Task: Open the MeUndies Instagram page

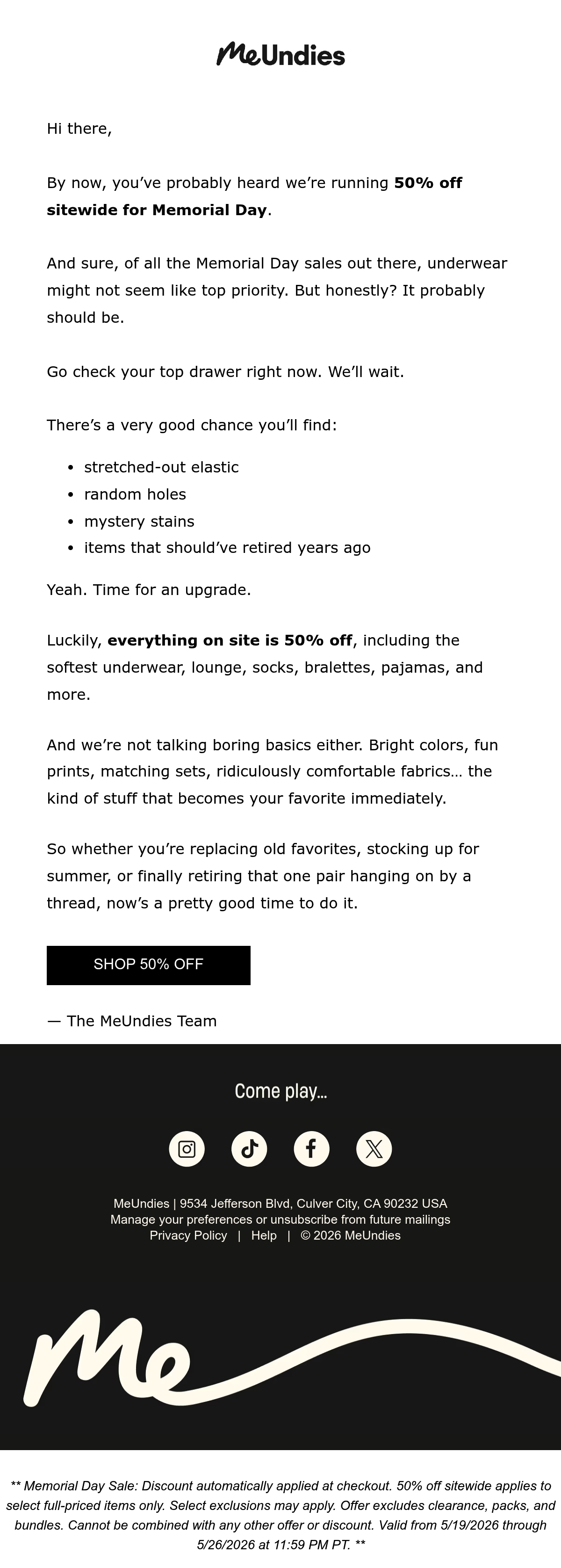Action: pyautogui.click(x=187, y=1148)
